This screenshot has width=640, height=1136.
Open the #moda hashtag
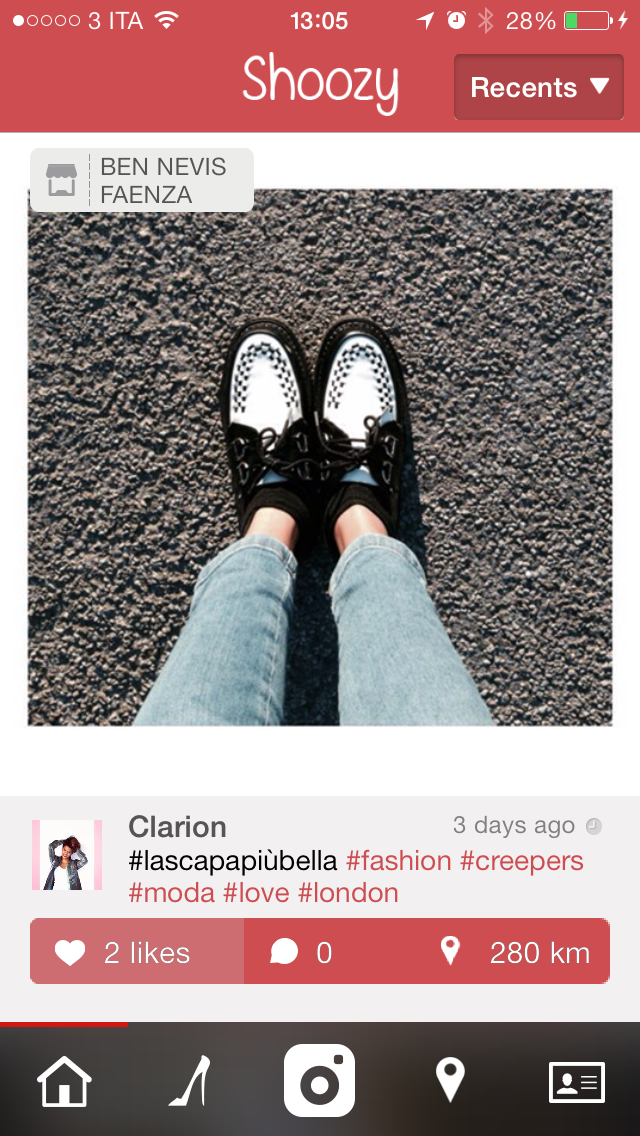[171, 893]
